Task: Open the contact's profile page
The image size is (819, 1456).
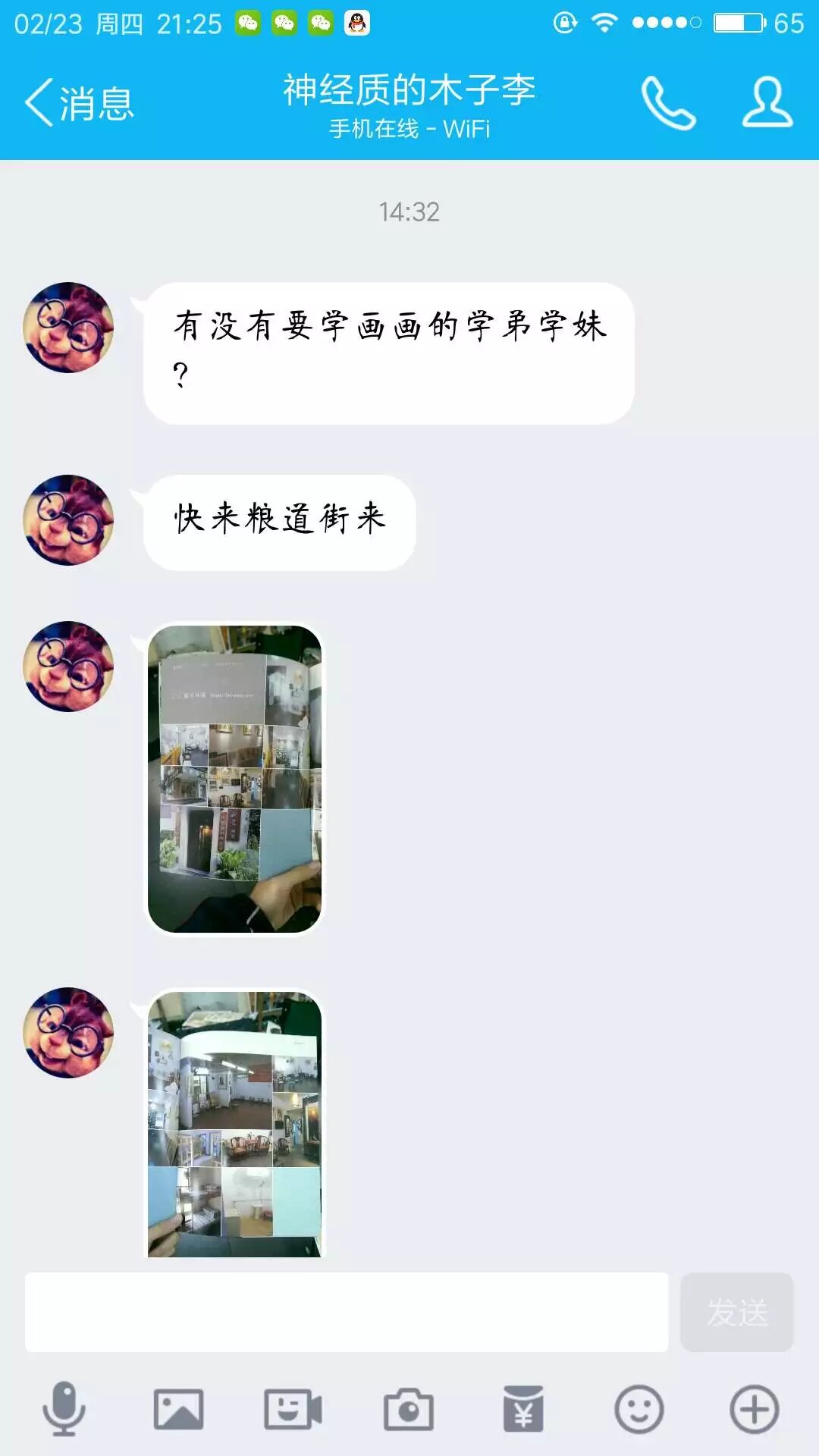Action: [767, 103]
